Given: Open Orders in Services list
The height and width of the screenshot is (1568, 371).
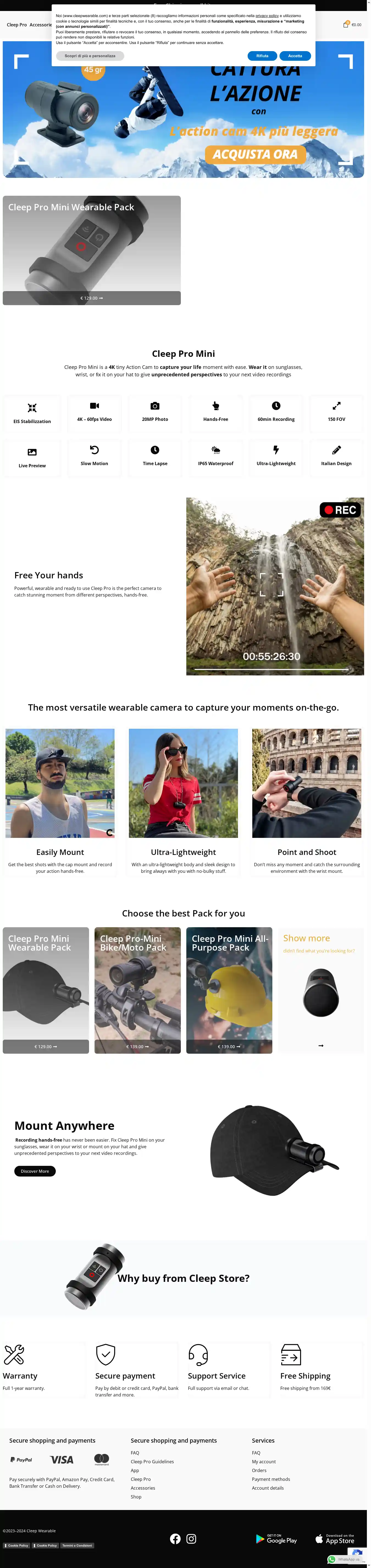Looking at the screenshot, I should point(259,1471).
